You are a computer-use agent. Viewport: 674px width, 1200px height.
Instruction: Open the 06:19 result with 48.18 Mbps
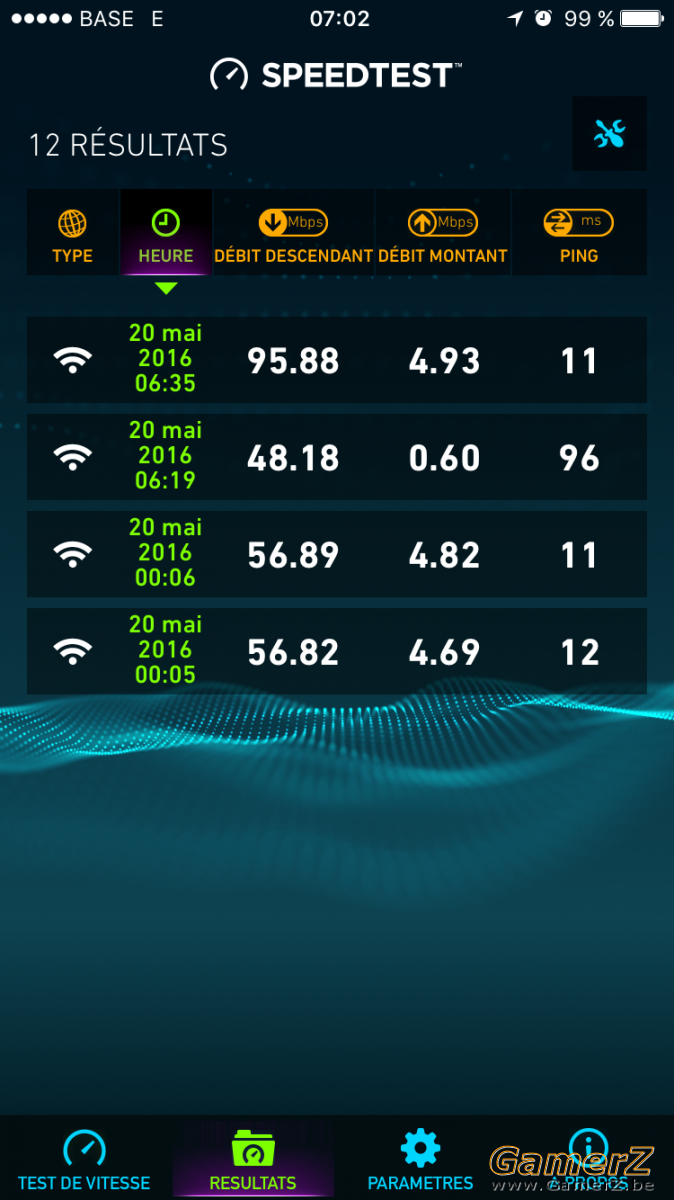pyautogui.click(x=337, y=457)
